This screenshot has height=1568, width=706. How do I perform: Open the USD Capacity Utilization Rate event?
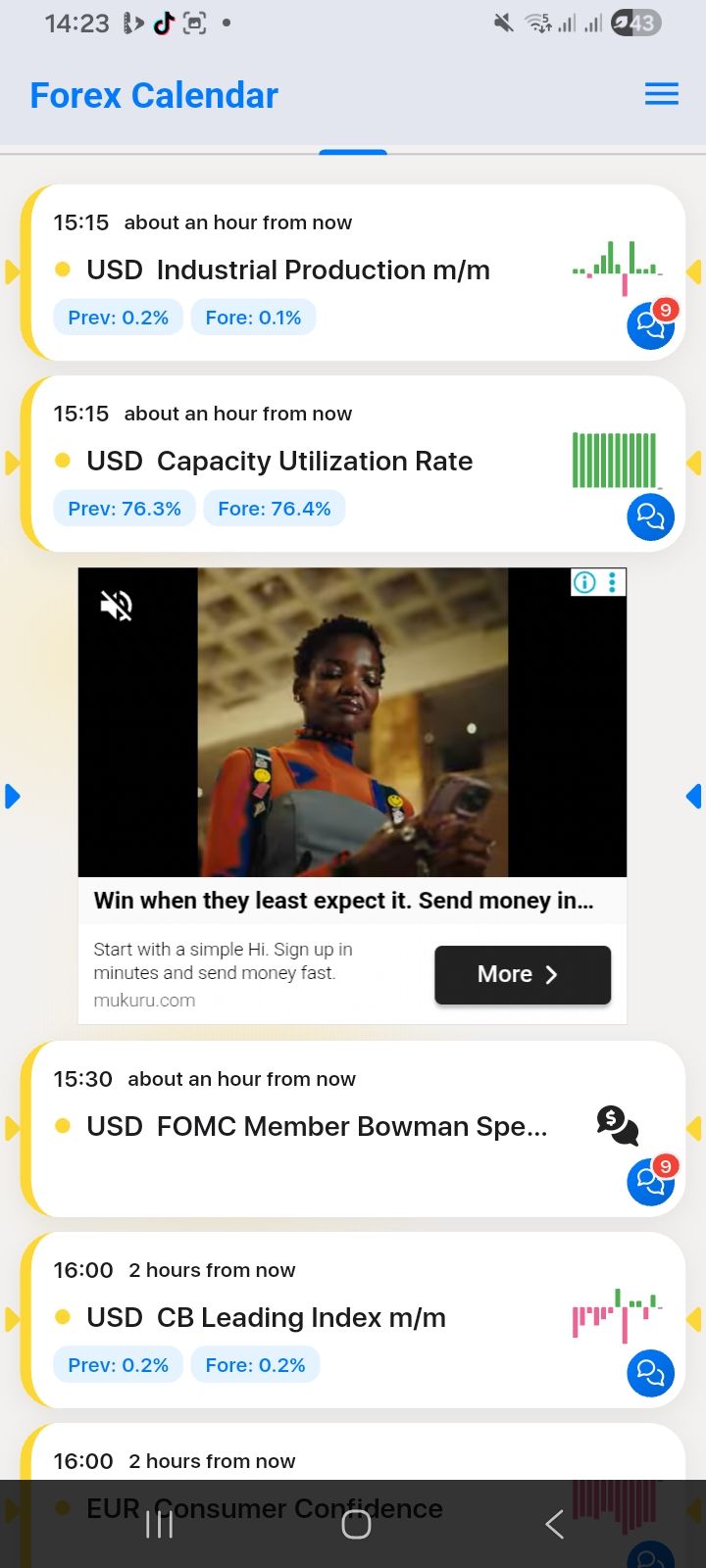tap(353, 464)
